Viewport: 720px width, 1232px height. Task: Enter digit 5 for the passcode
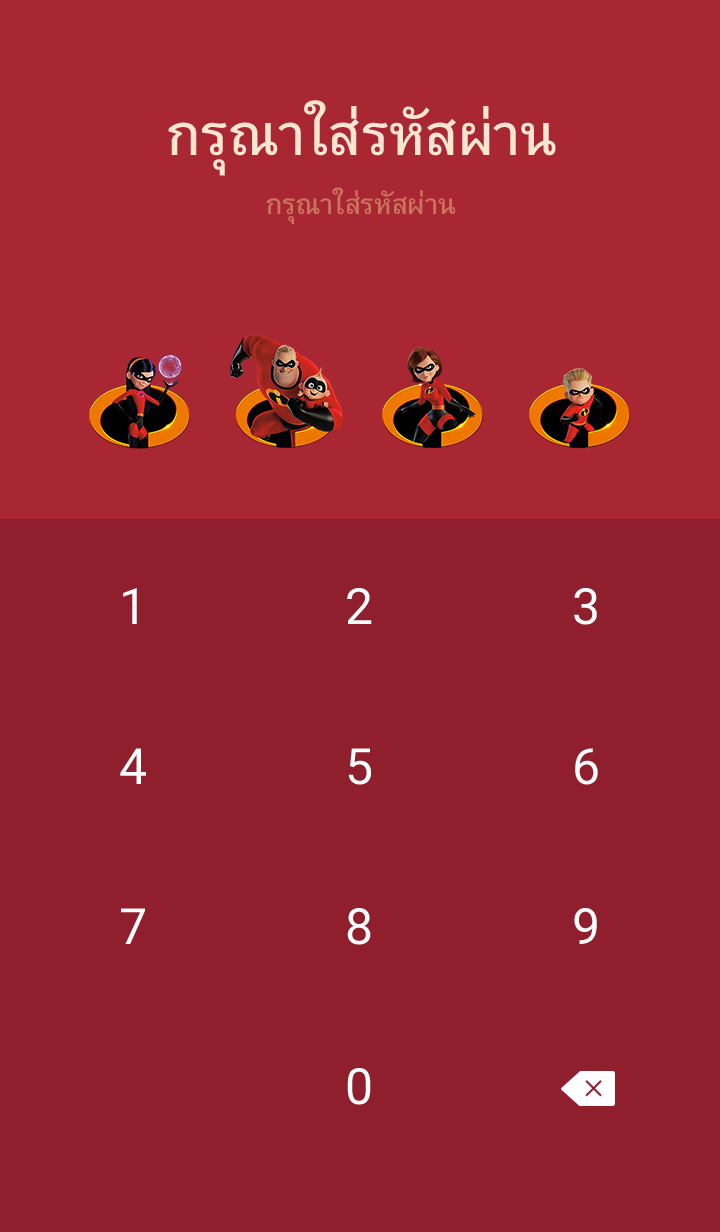[x=359, y=767]
